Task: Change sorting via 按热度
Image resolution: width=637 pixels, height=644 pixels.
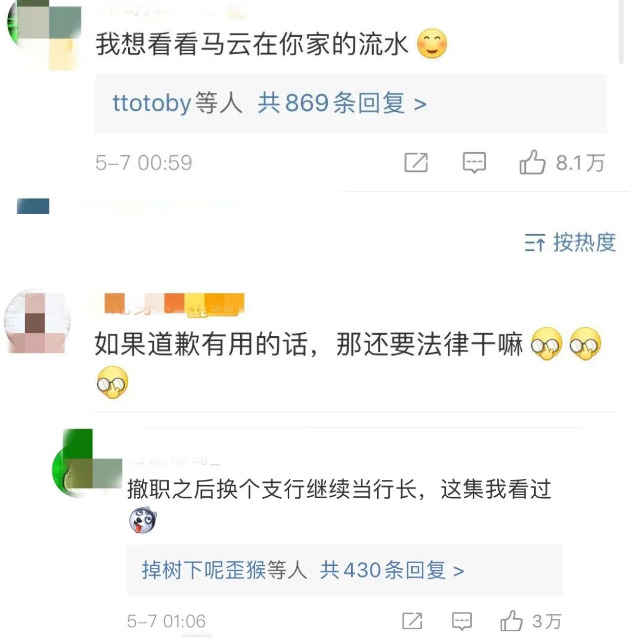Action: 570,242
